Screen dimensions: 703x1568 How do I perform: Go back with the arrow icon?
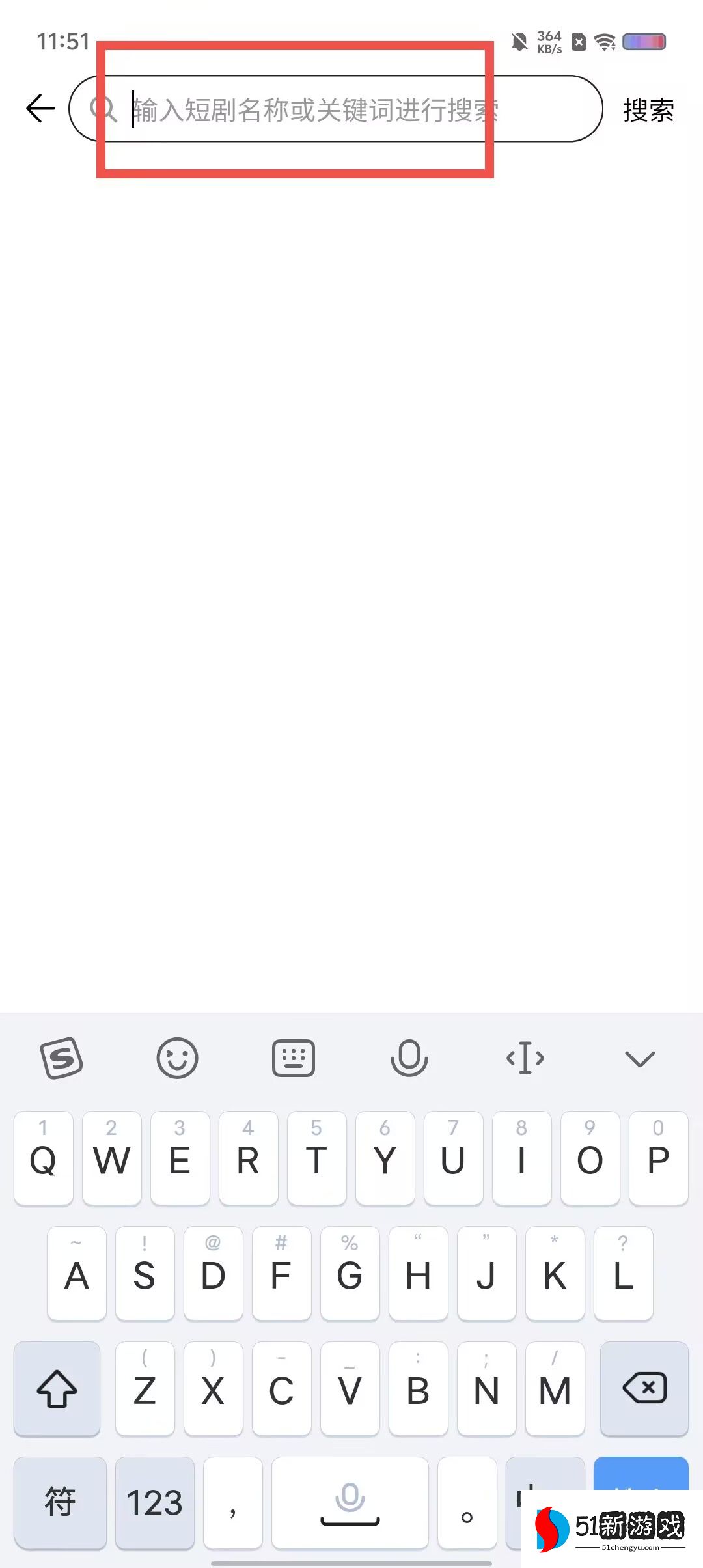point(40,108)
